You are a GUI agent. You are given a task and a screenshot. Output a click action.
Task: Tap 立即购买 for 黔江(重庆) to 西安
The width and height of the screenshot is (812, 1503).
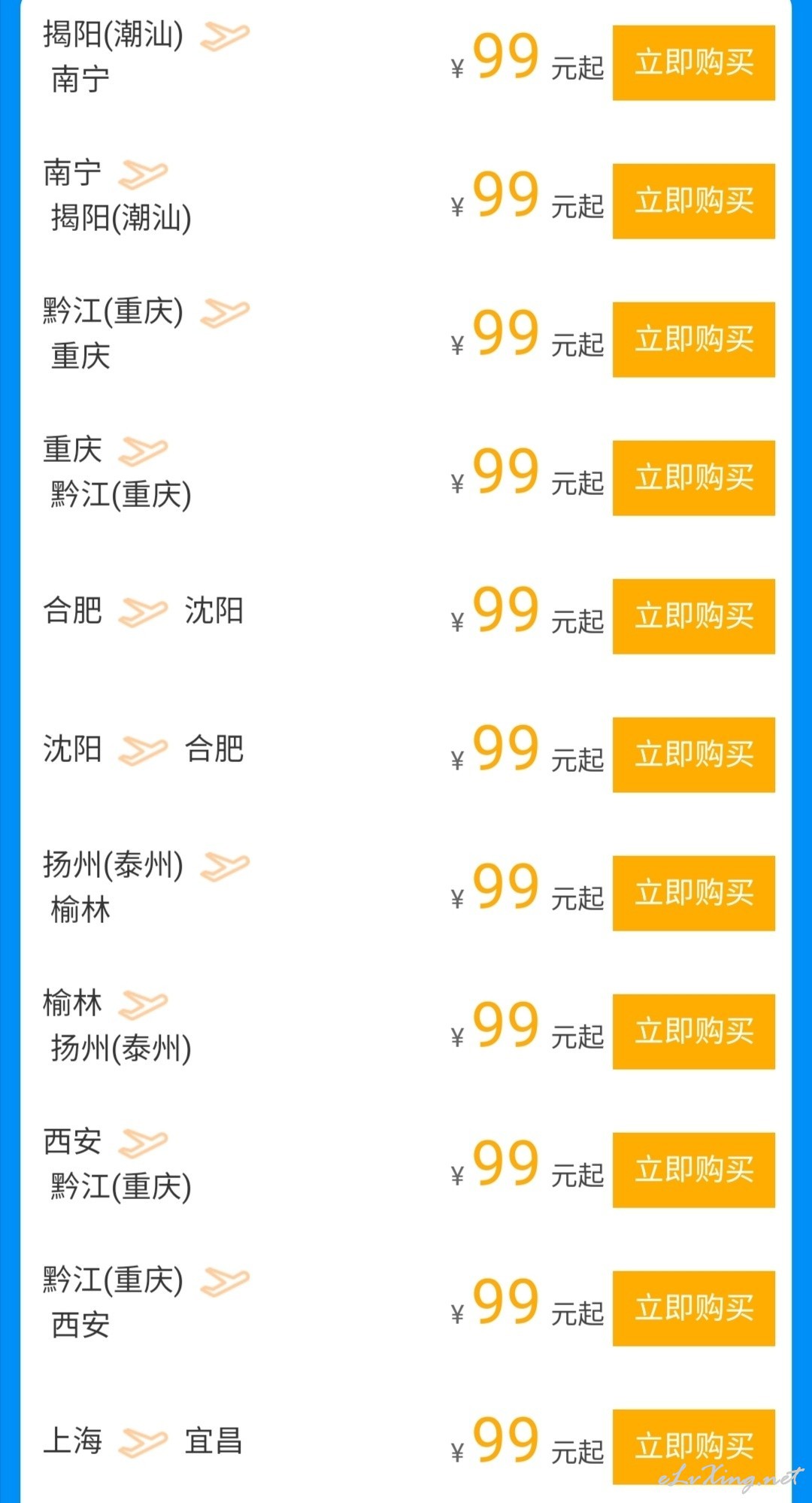(x=693, y=1308)
